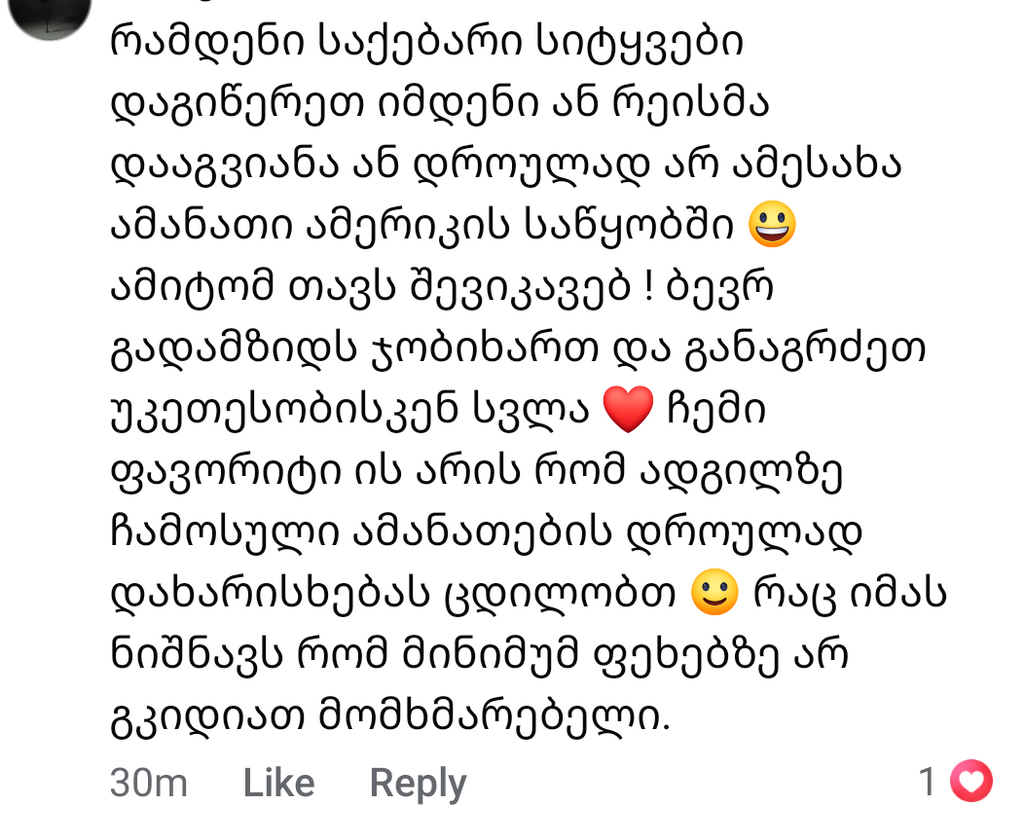
Task: Open the commenter's profile picture
Action: tap(48, 12)
